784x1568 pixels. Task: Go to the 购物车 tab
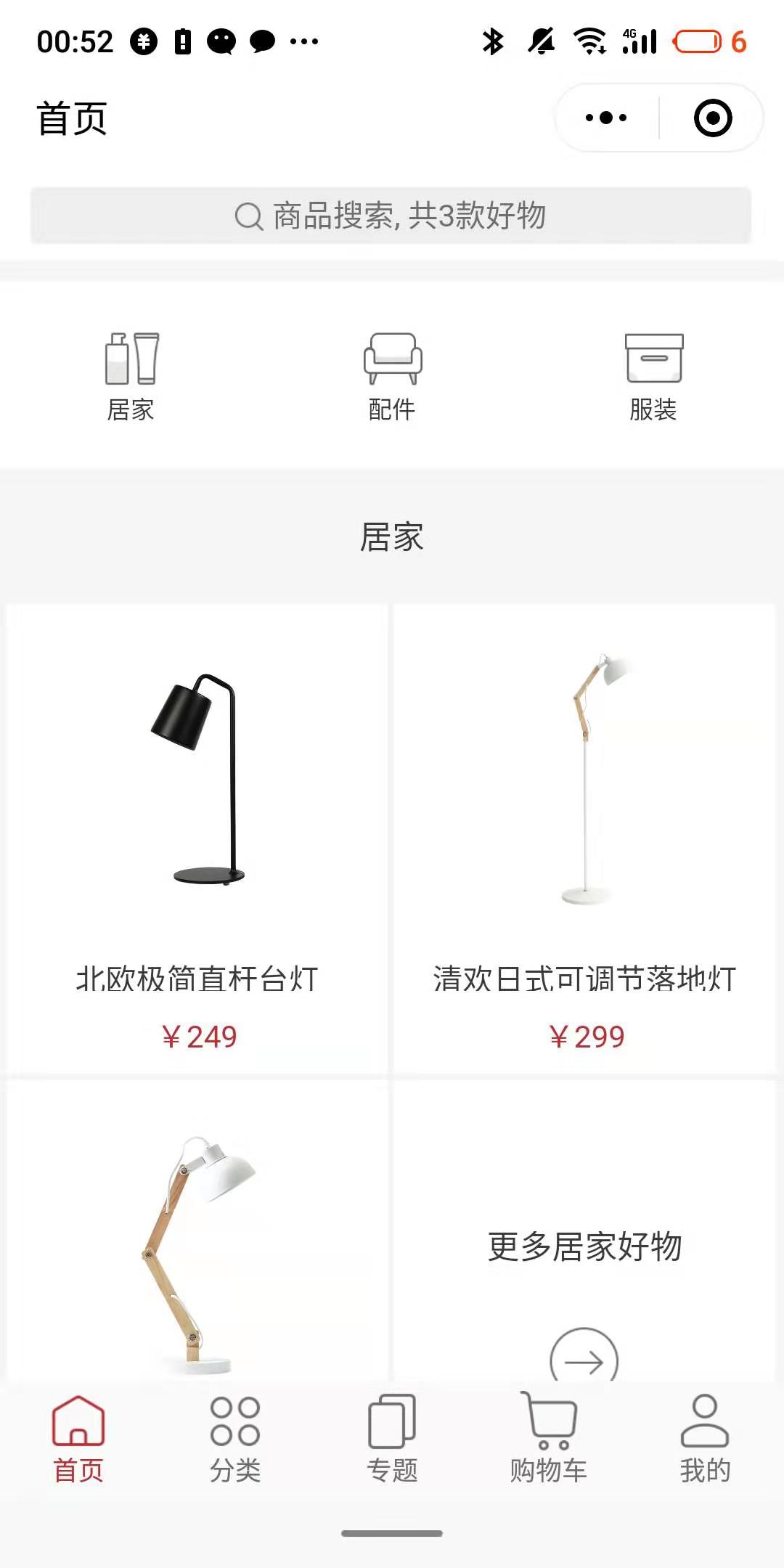tap(549, 1439)
